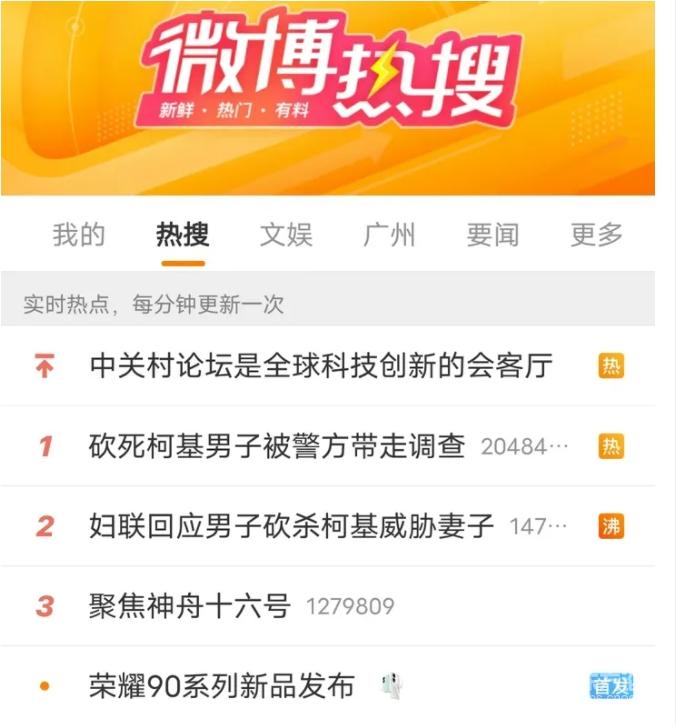Open pinned topic 中关村论坛是全球科技创新的会客厅

tap(321, 366)
